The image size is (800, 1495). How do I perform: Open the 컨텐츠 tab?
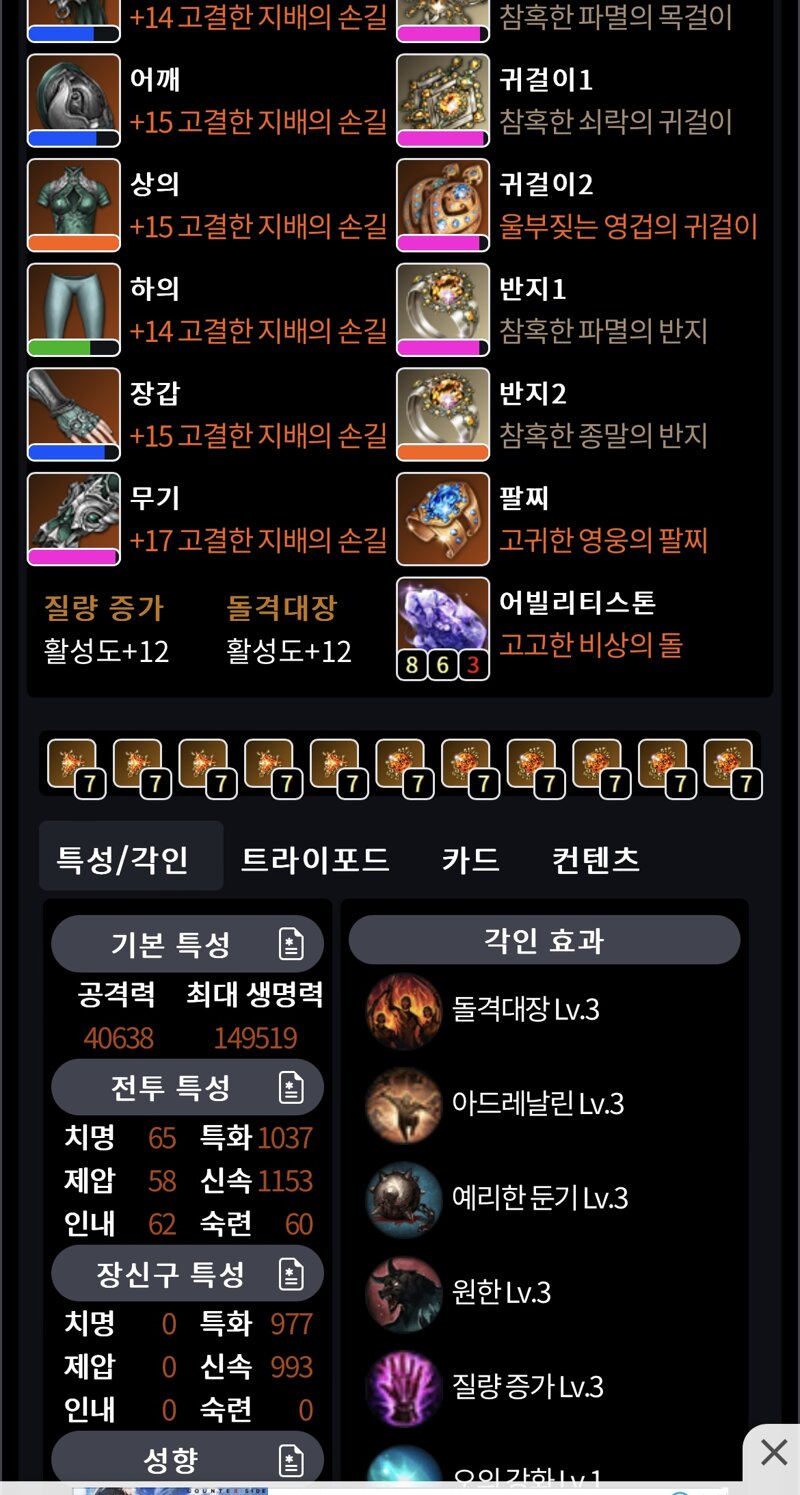(x=596, y=859)
